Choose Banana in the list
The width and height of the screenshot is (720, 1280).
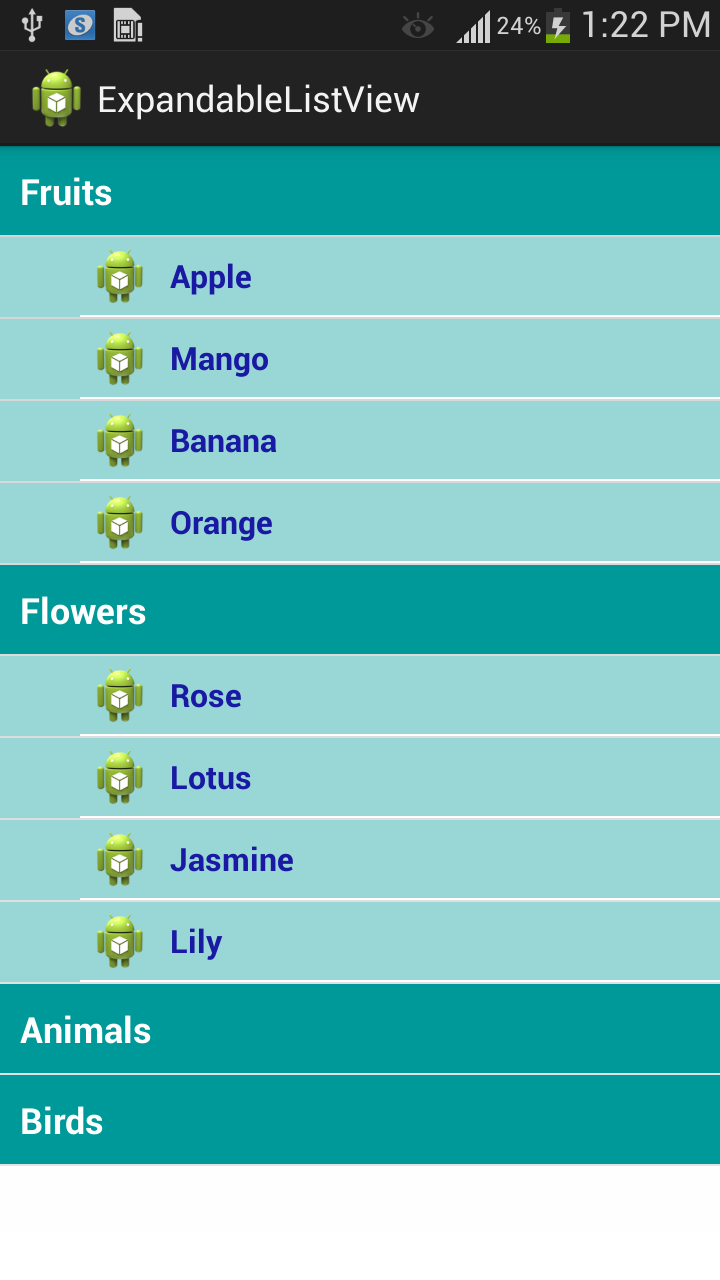(360, 441)
